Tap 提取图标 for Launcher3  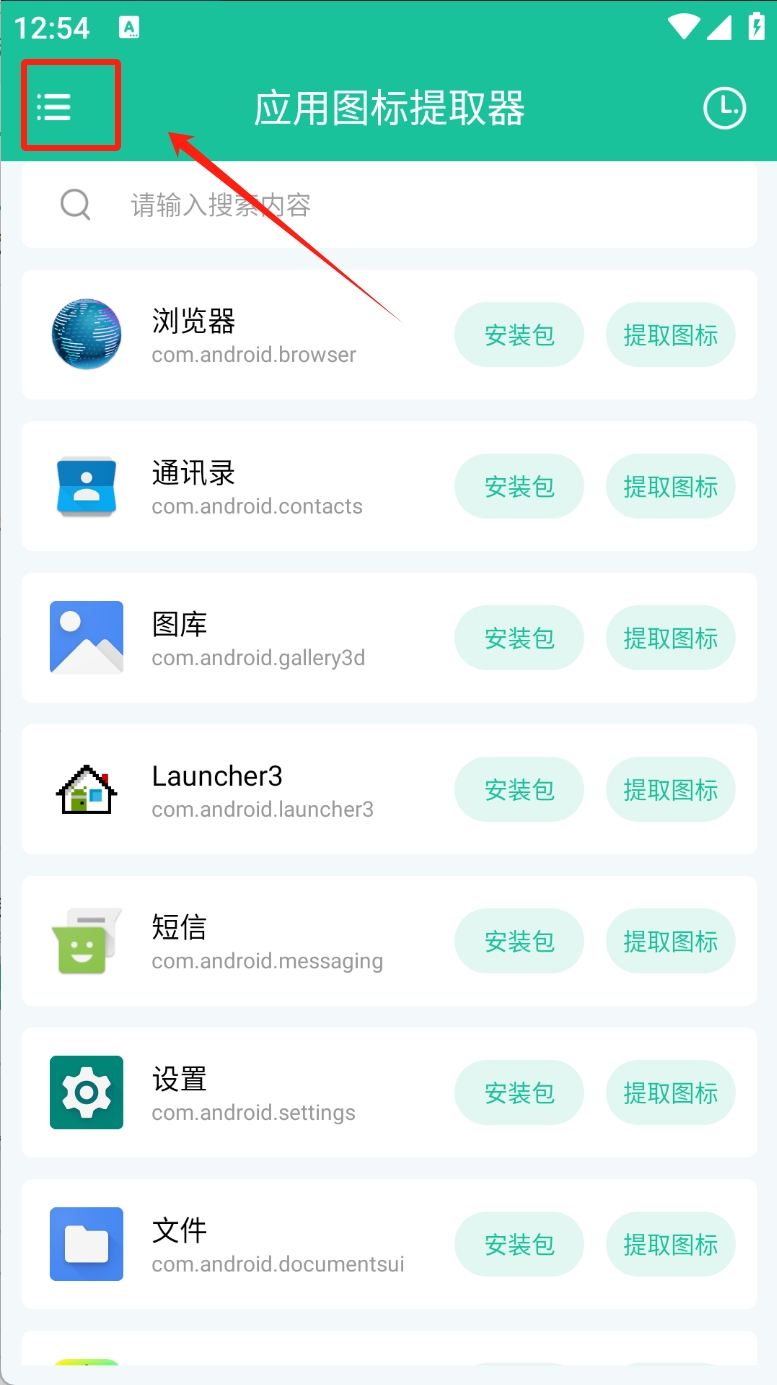click(x=670, y=790)
